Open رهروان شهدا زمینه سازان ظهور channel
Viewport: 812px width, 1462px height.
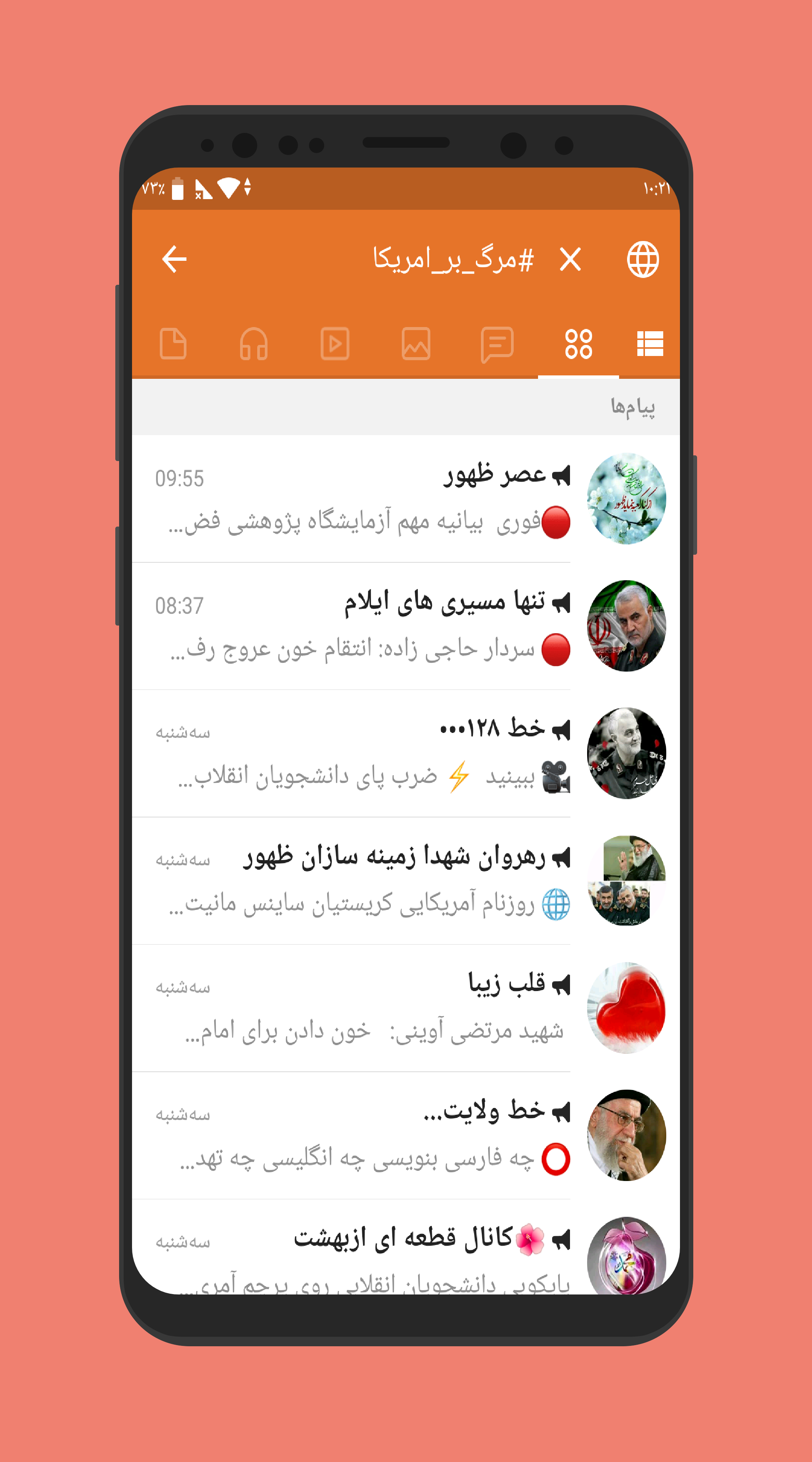(x=406, y=880)
